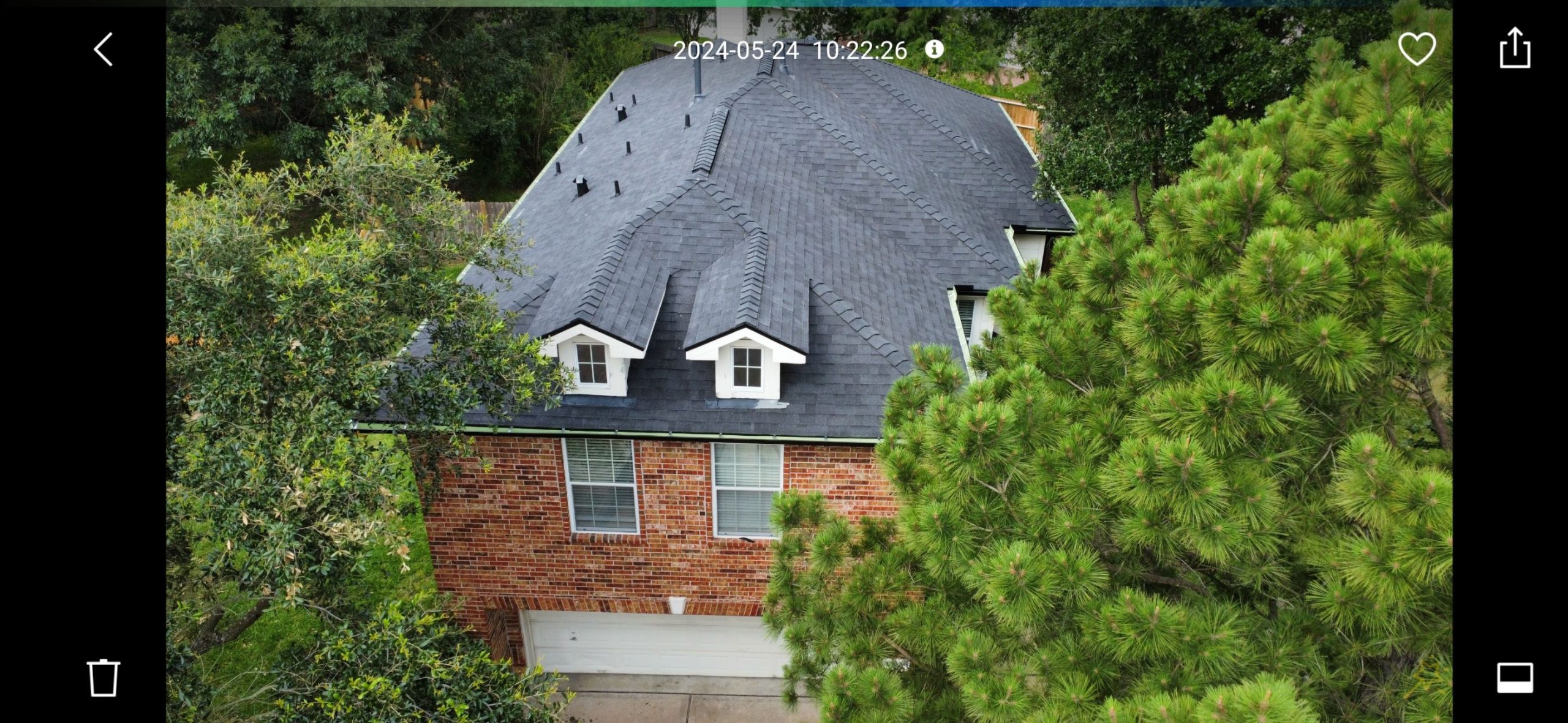Open photo info next to the timestamp
1568x723 pixels.
click(933, 50)
